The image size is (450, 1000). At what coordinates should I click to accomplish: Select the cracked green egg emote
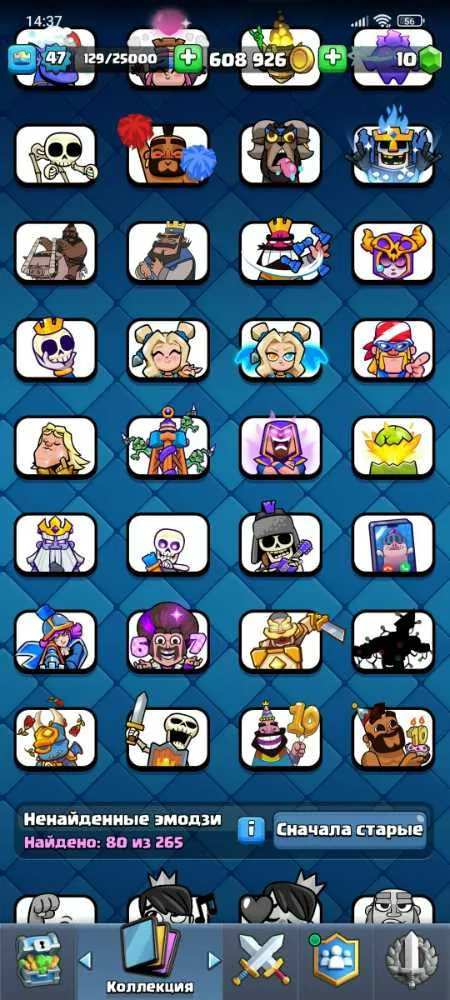tap(393, 446)
